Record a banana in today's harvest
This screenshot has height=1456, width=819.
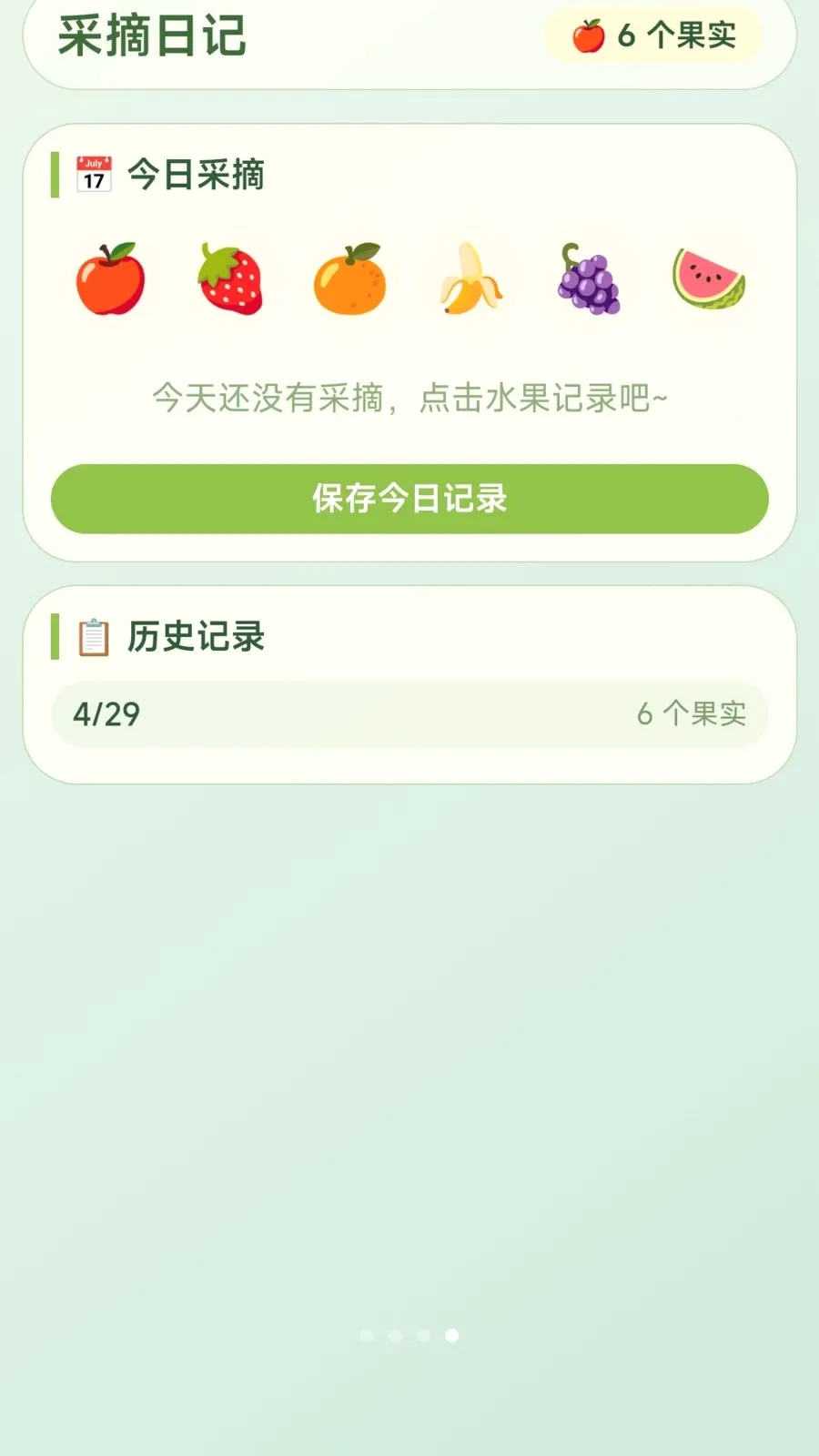(x=469, y=279)
